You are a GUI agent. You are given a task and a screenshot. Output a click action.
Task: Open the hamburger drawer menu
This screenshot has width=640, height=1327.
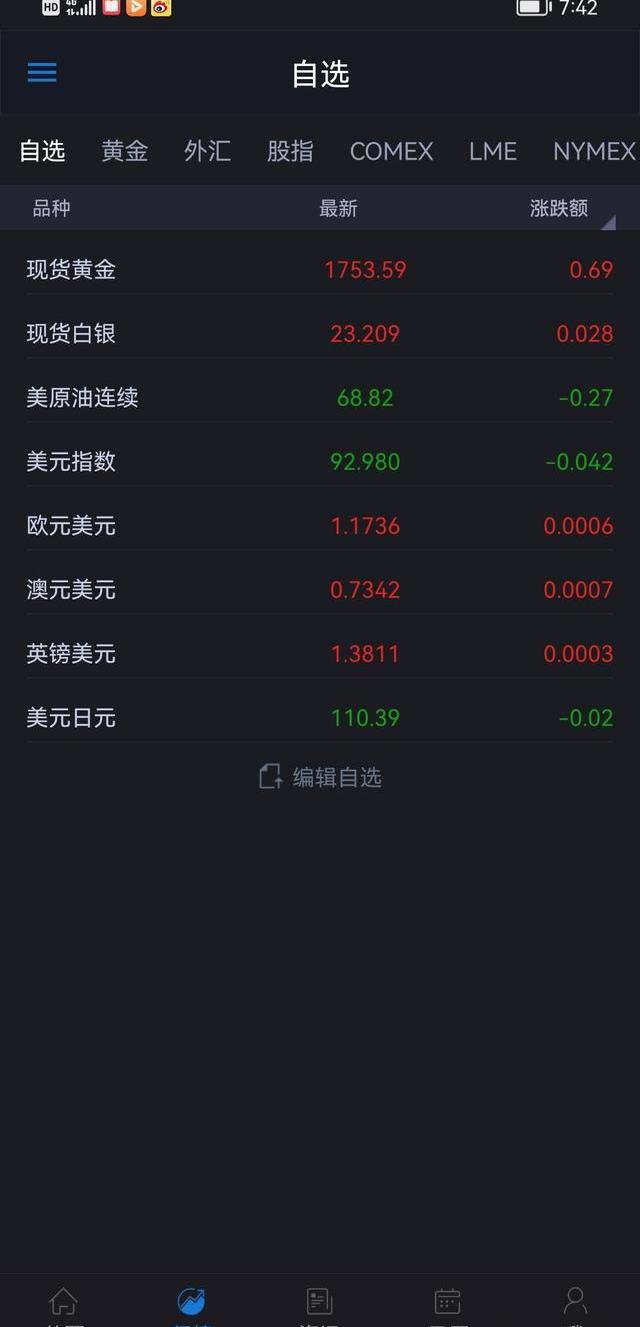click(x=42, y=73)
